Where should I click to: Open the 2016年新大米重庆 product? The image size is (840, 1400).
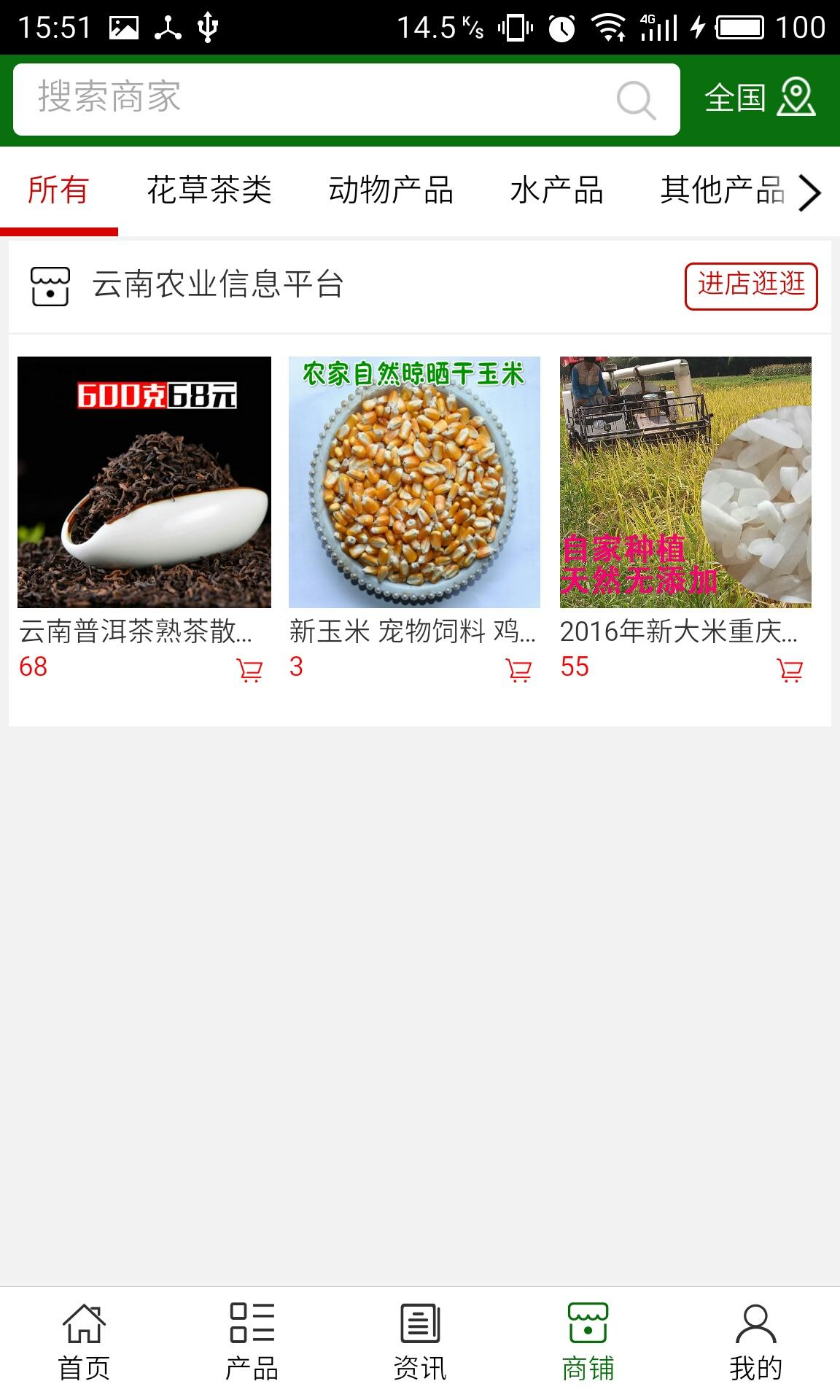click(685, 482)
